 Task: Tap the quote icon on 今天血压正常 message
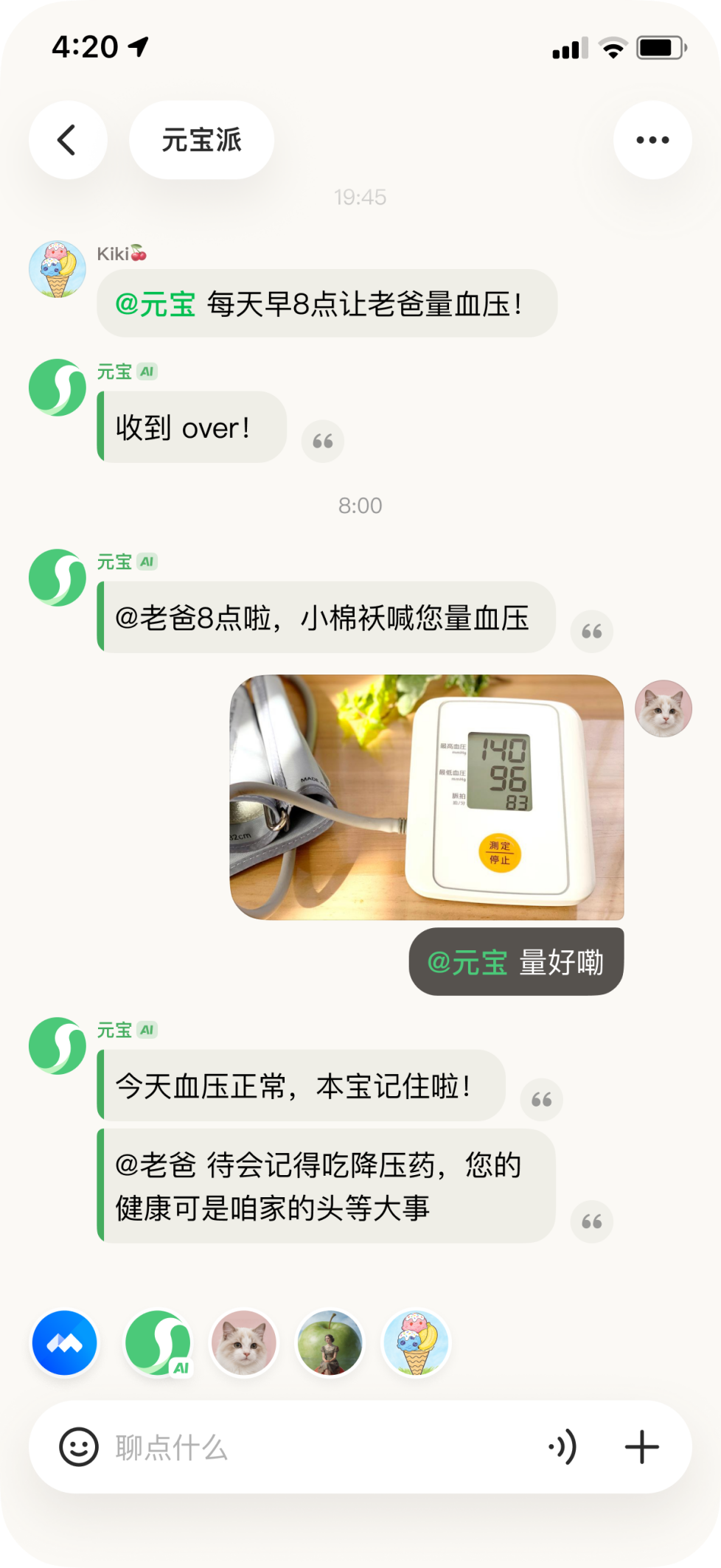541,1100
